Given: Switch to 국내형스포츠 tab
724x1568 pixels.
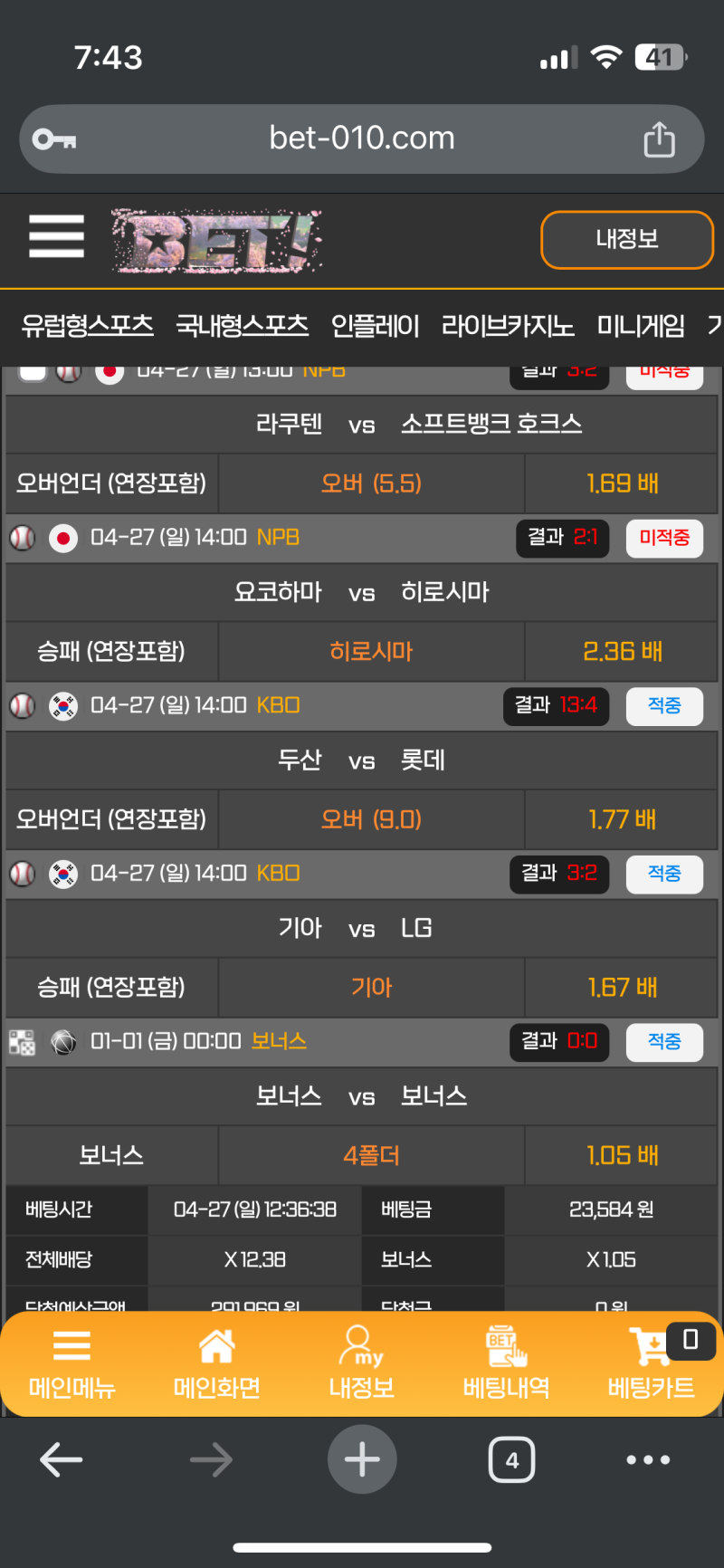Looking at the screenshot, I should pyautogui.click(x=242, y=326).
